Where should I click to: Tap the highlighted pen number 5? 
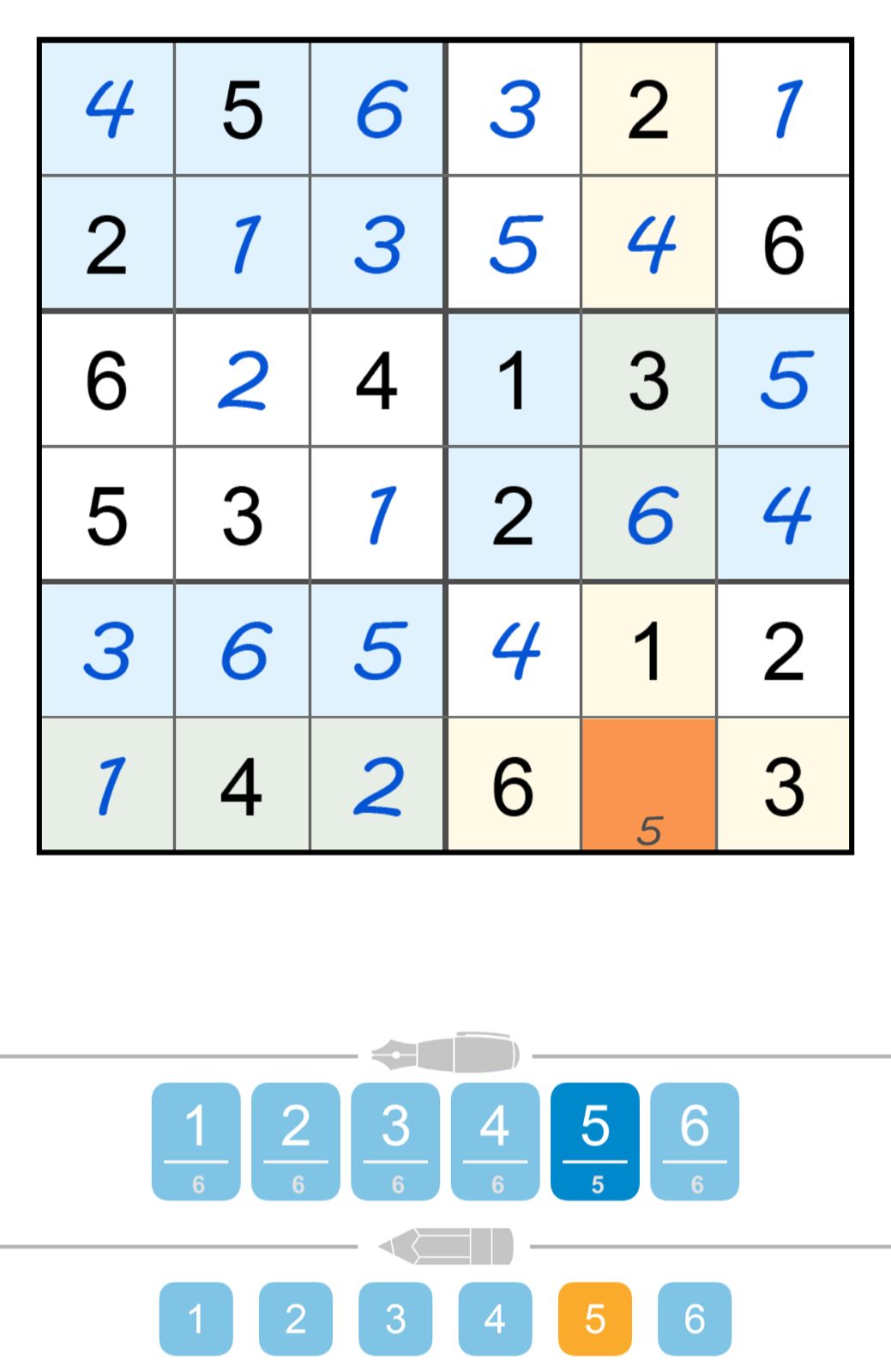click(594, 1140)
